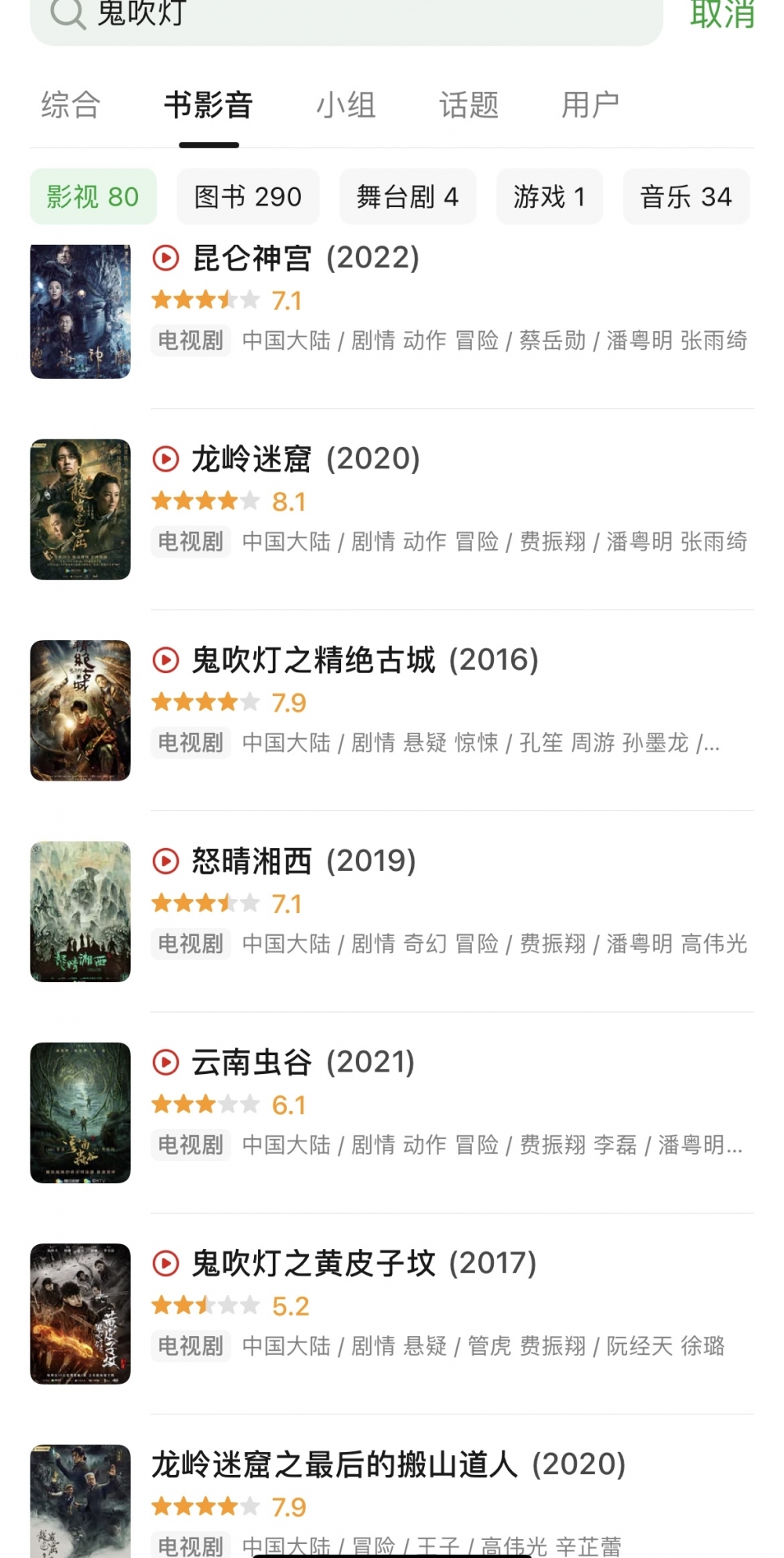Show the 游戏 1 results
This screenshot has height=1558, width=784.
coord(550,197)
